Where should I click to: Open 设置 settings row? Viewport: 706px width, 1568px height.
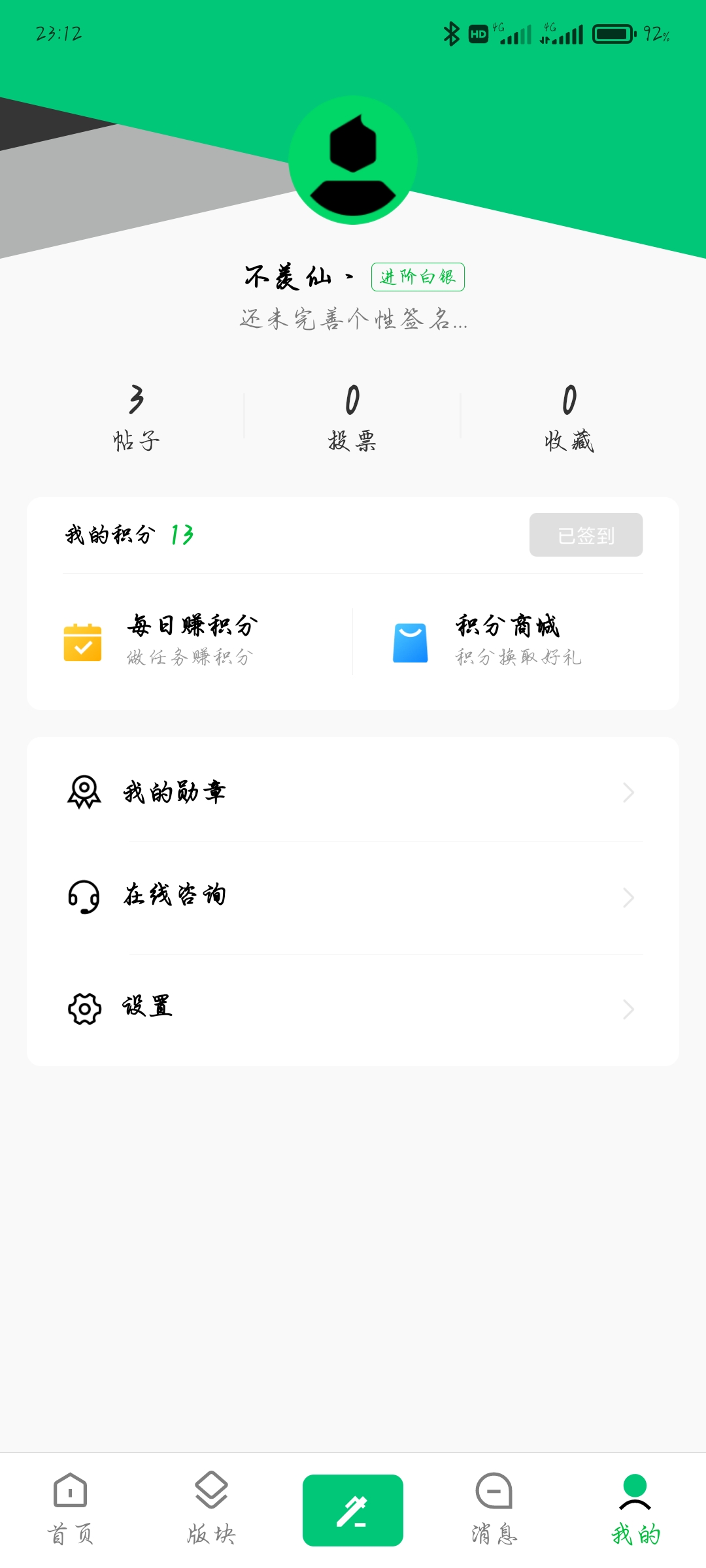(353, 1009)
